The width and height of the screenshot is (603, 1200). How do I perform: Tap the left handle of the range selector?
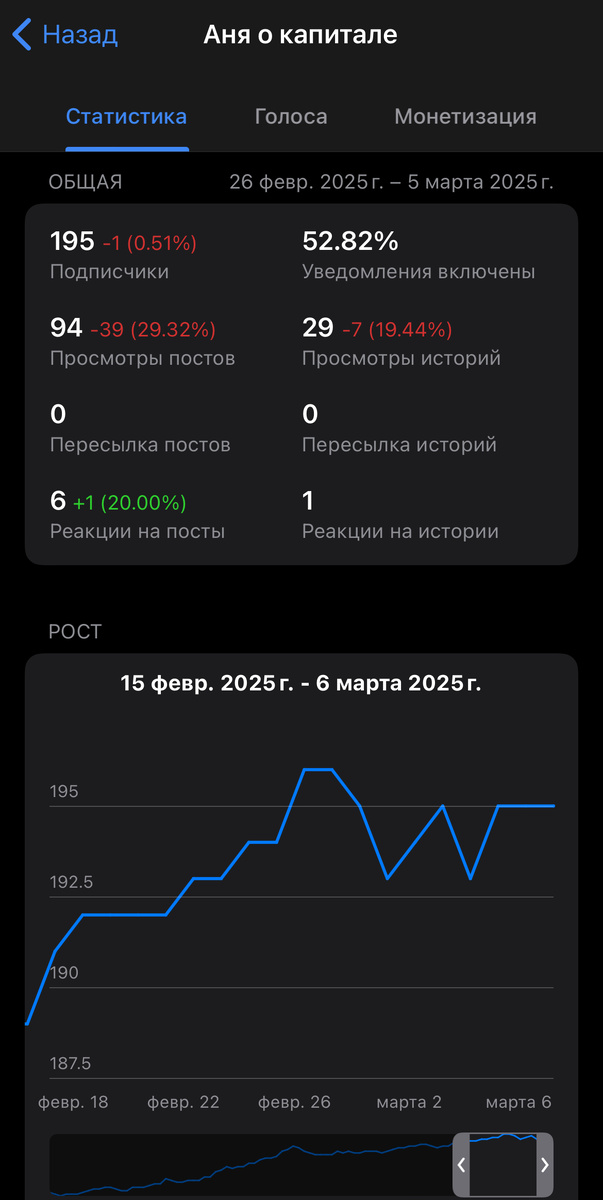(x=461, y=1165)
